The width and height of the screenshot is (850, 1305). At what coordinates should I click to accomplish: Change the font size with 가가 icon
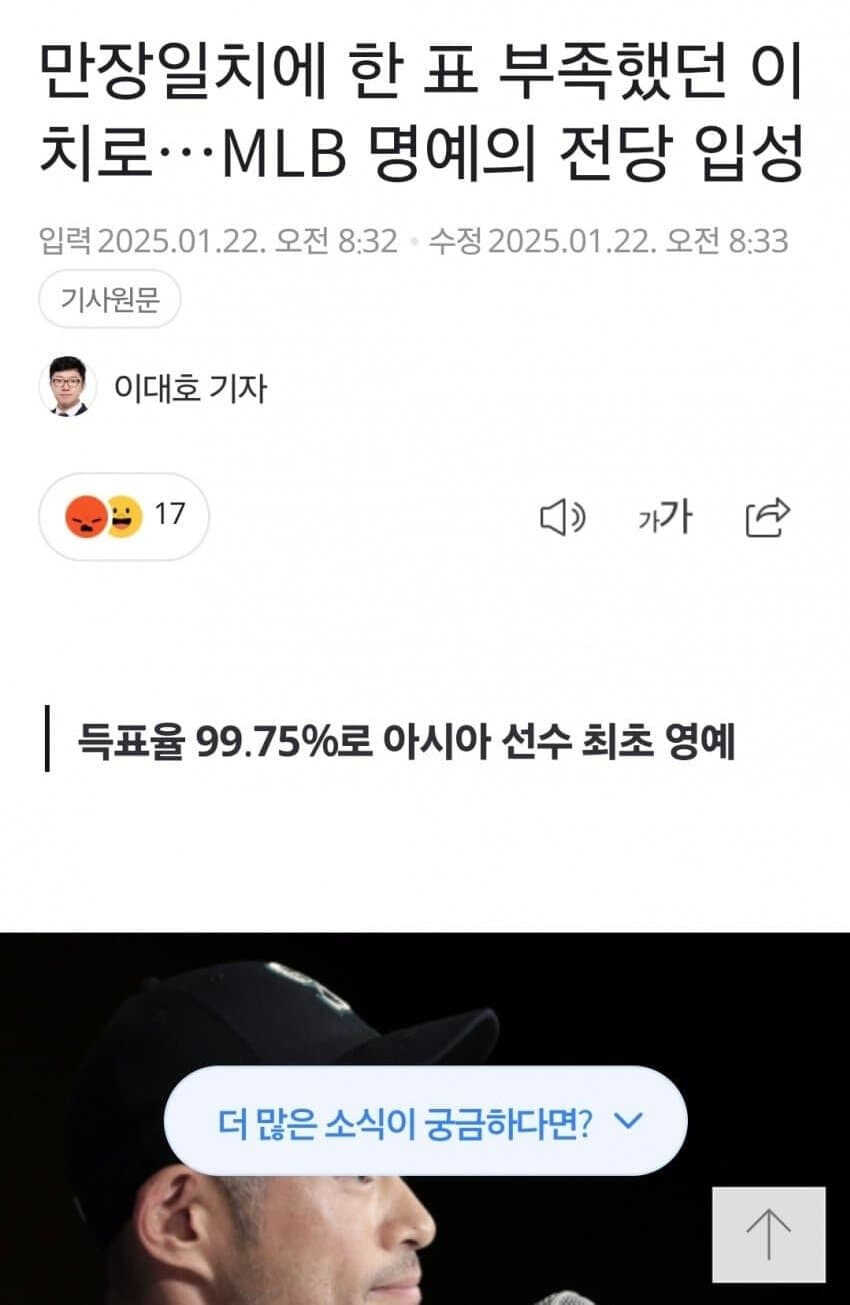[x=664, y=517]
